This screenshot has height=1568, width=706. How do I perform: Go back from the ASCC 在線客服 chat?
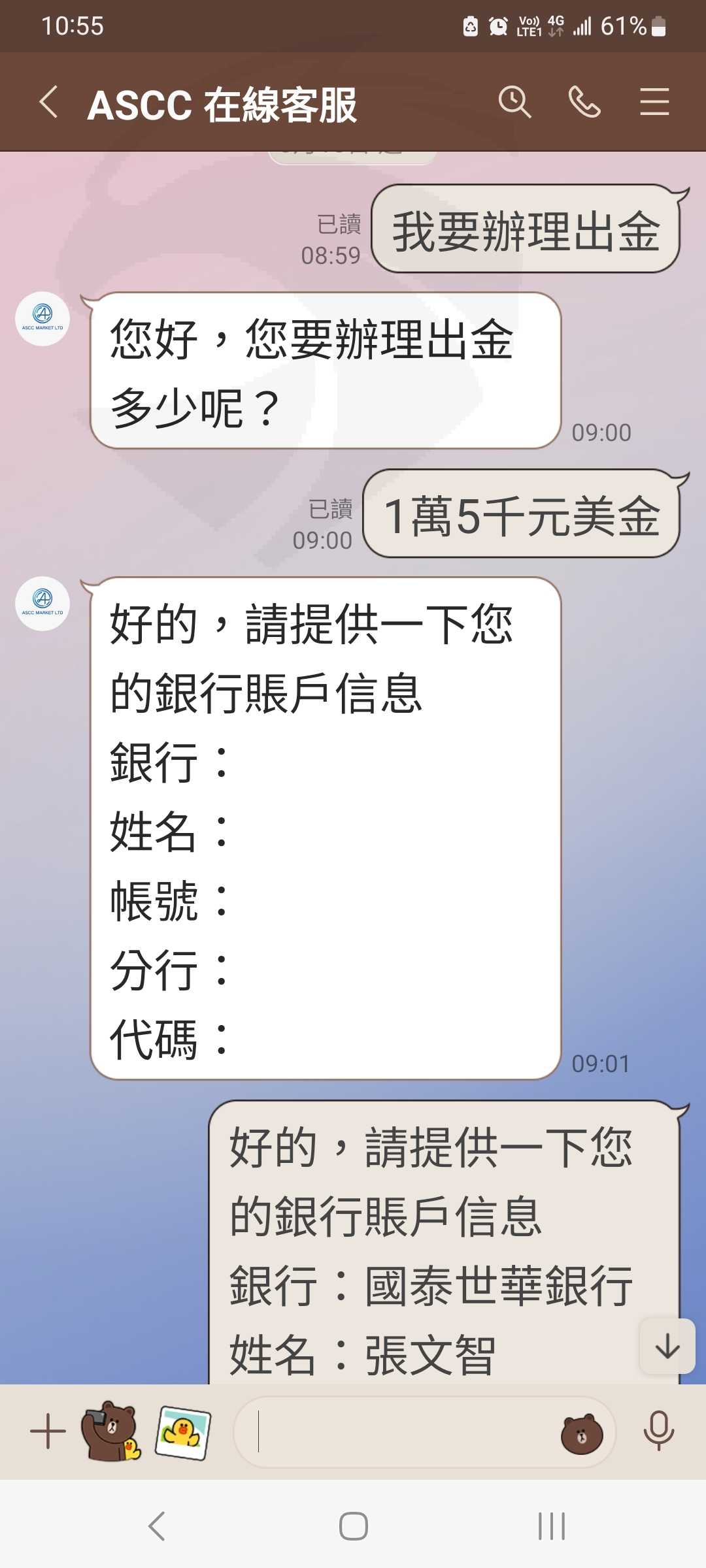click(x=49, y=103)
